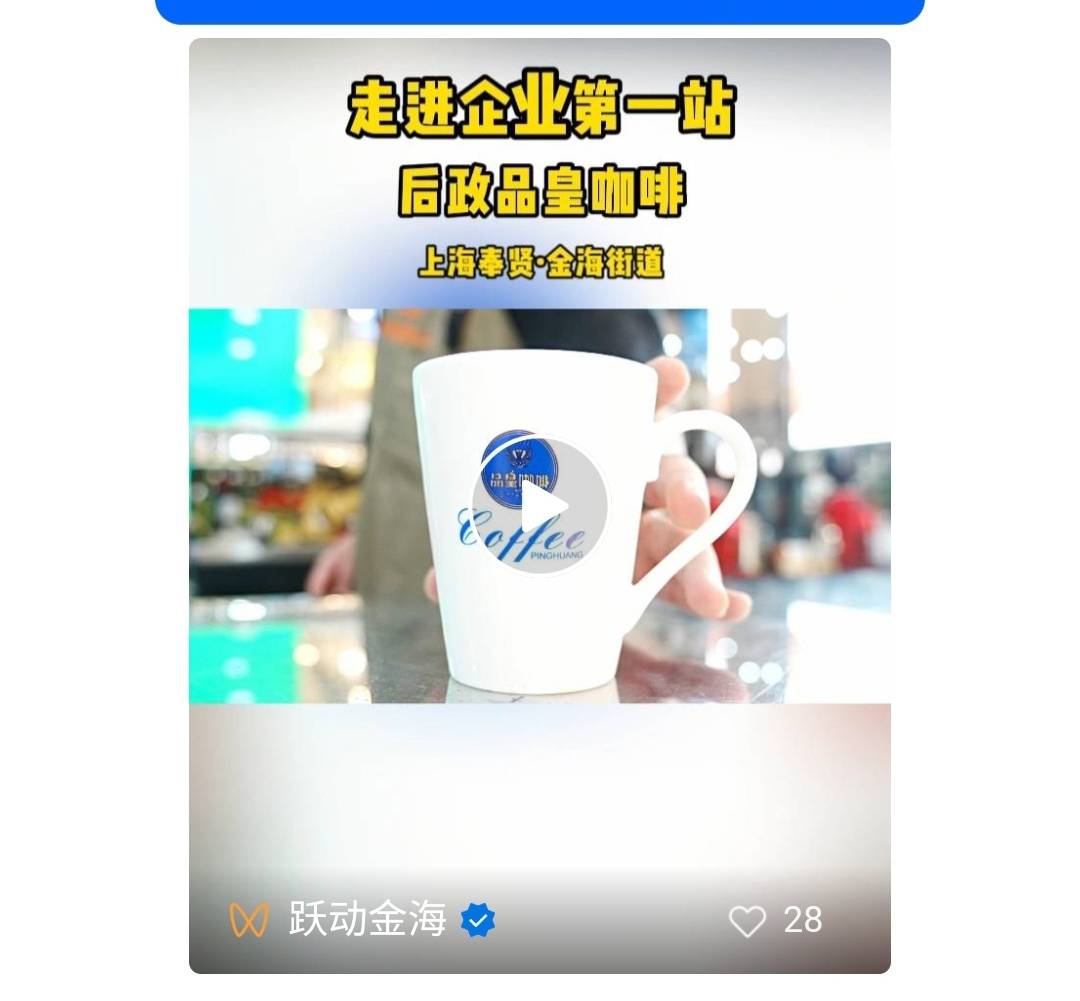The height and width of the screenshot is (1001, 1080).
Task: Play the 后政品皇咖啡 video
Action: (x=540, y=507)
